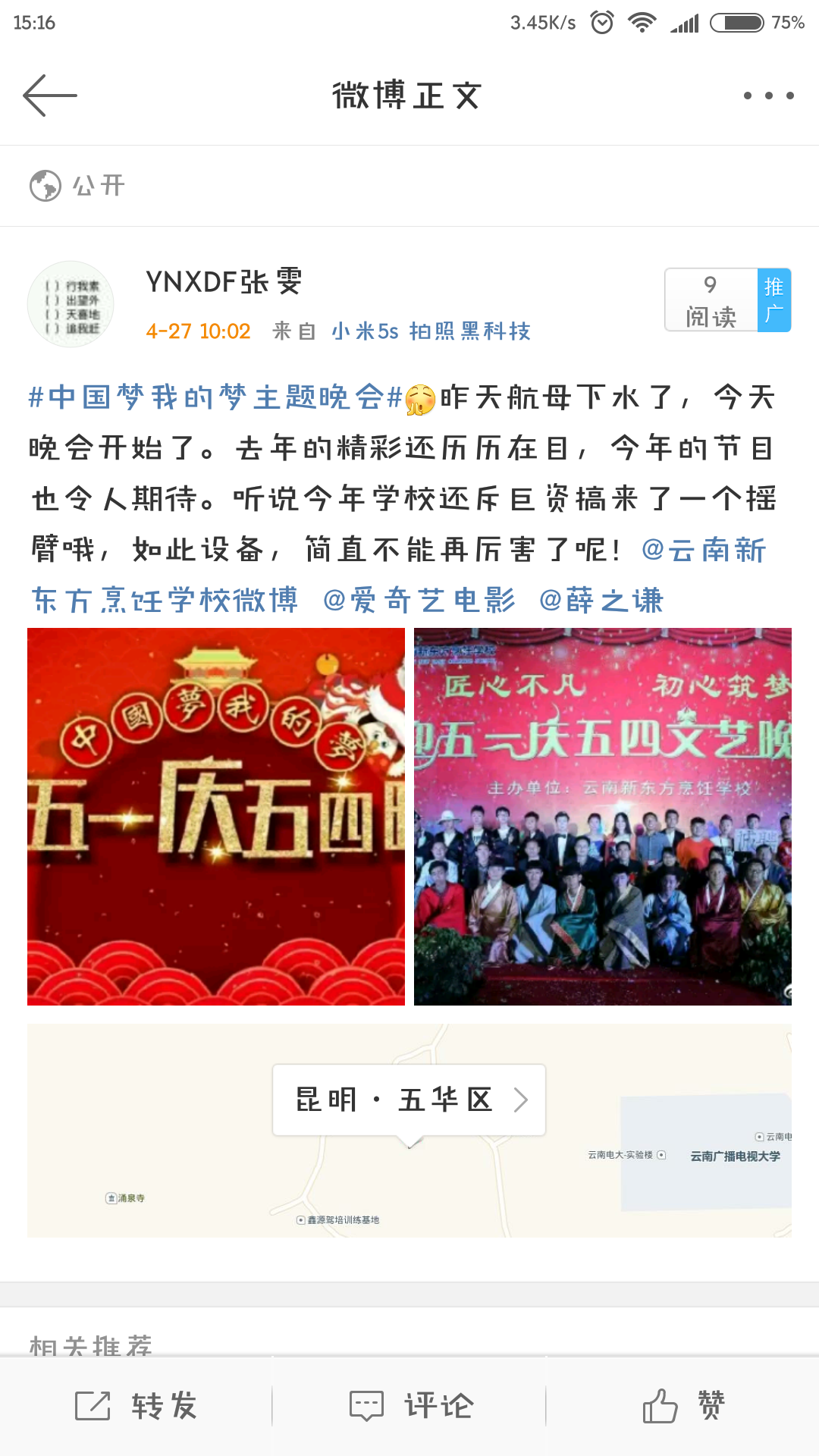Tap the globe icon next to 公开
Screen dimensions: 819x1456
(44, 185)
